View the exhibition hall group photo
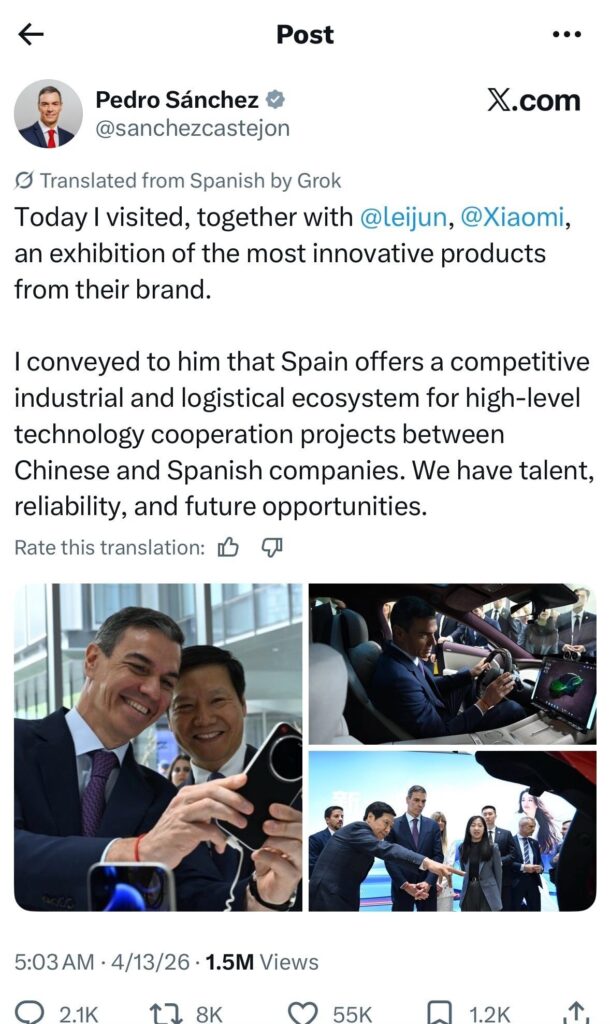The width and height of the screenshot is (610, 1024). point(452,830)
